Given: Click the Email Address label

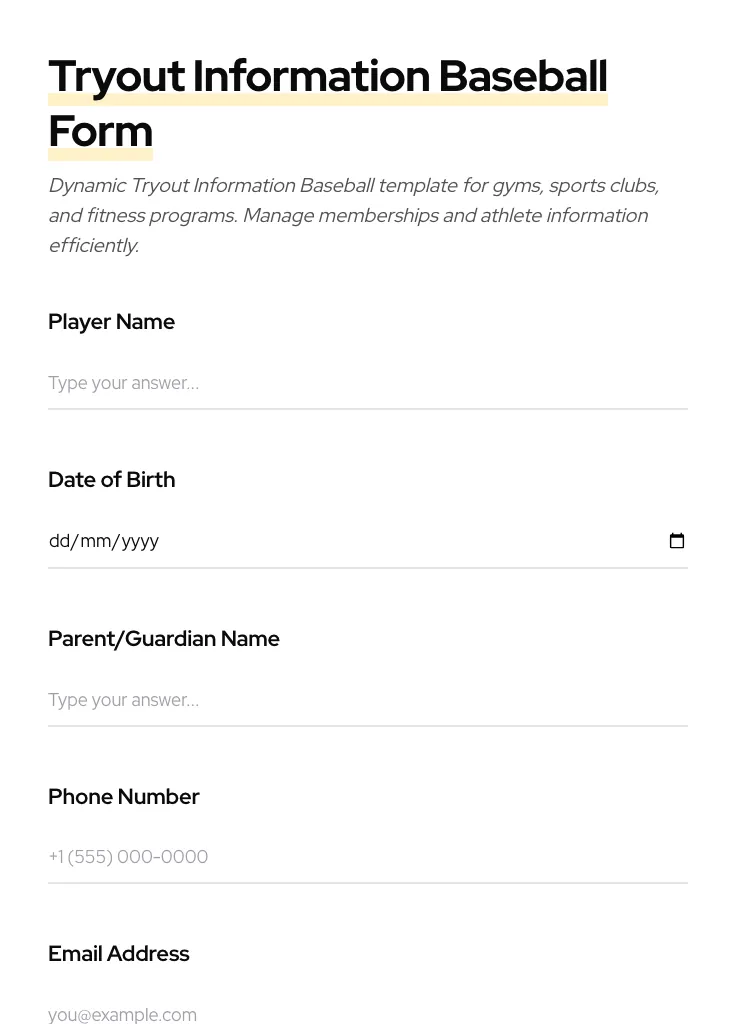Looking at the screenshot, I should coord(118,954).
